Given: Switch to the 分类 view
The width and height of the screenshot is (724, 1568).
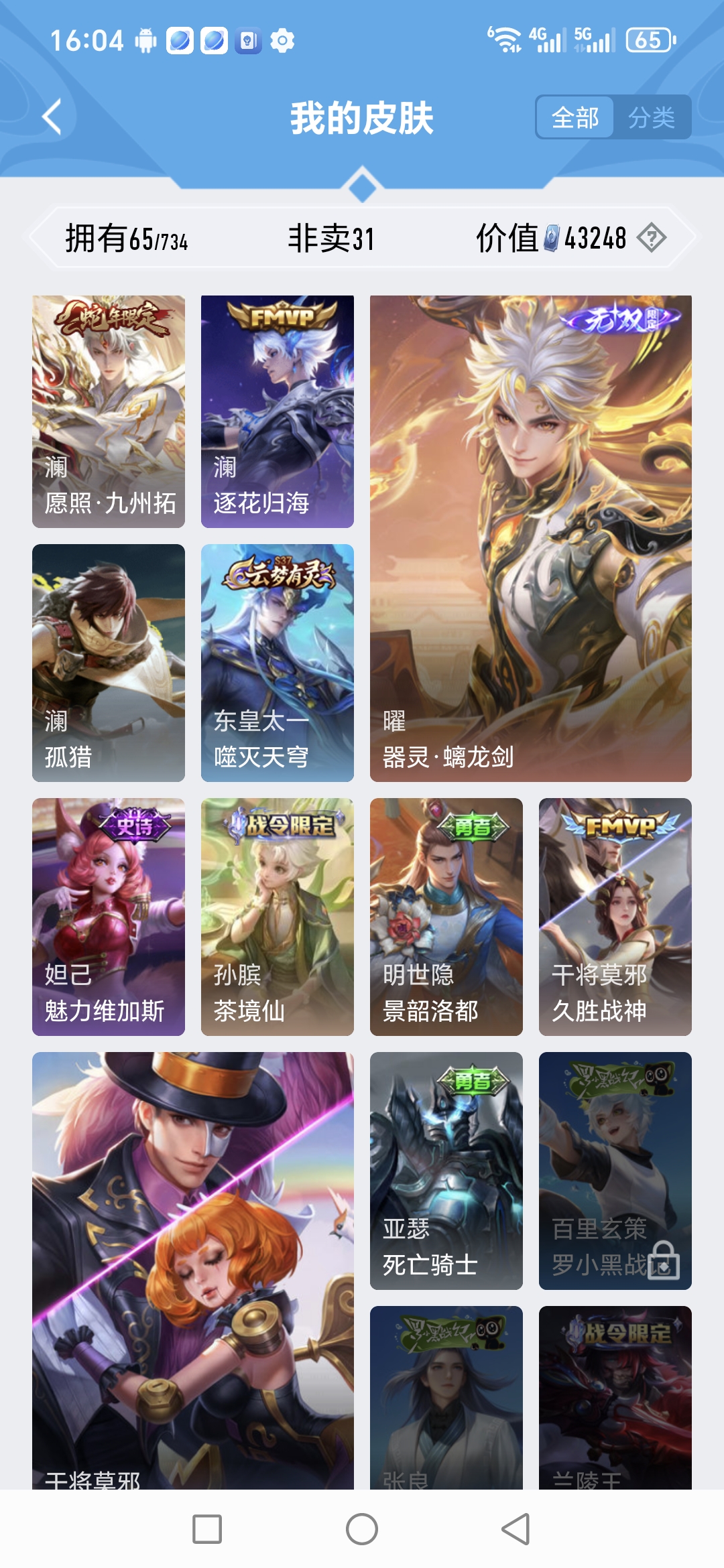Looking at the screenshot, I should (x=651, y=118).
